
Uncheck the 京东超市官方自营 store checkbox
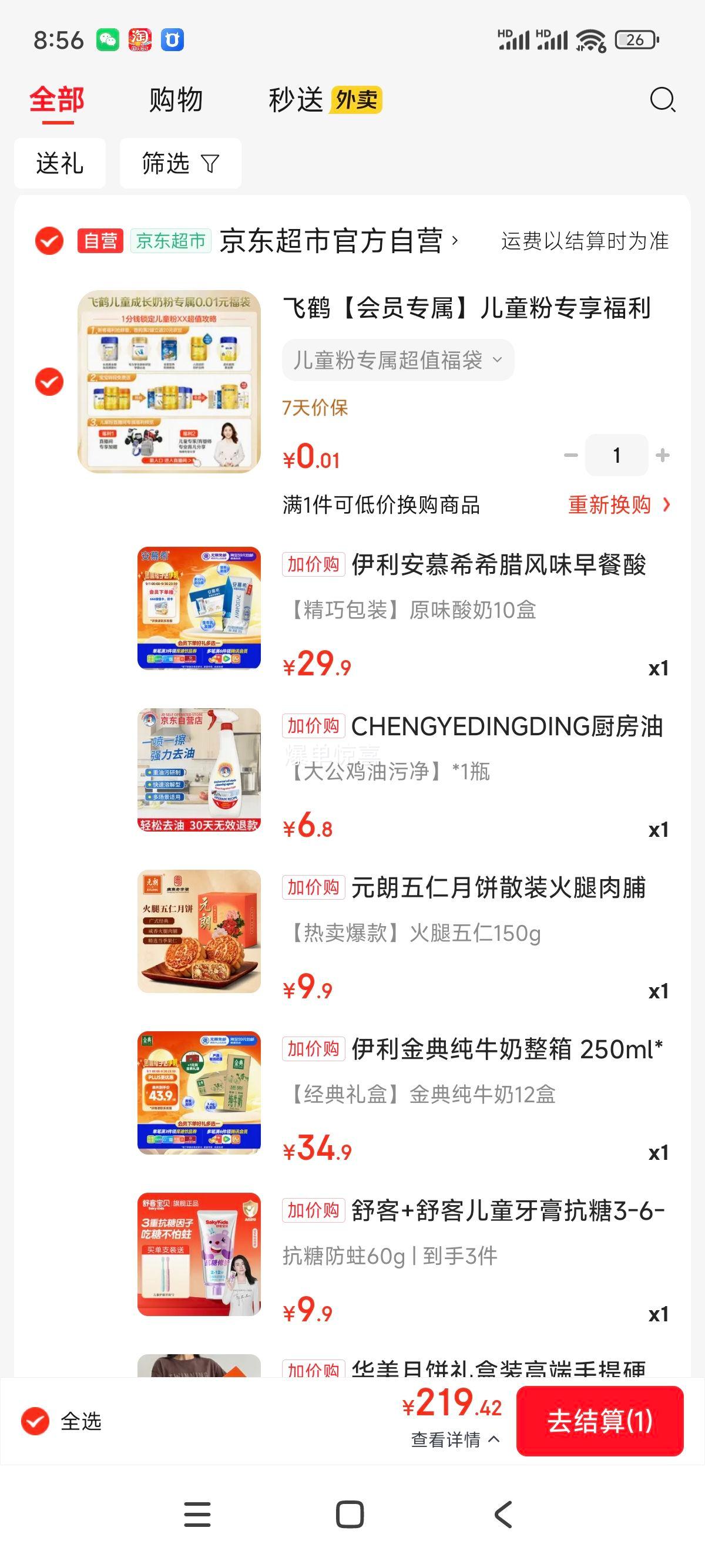[49, 241]
